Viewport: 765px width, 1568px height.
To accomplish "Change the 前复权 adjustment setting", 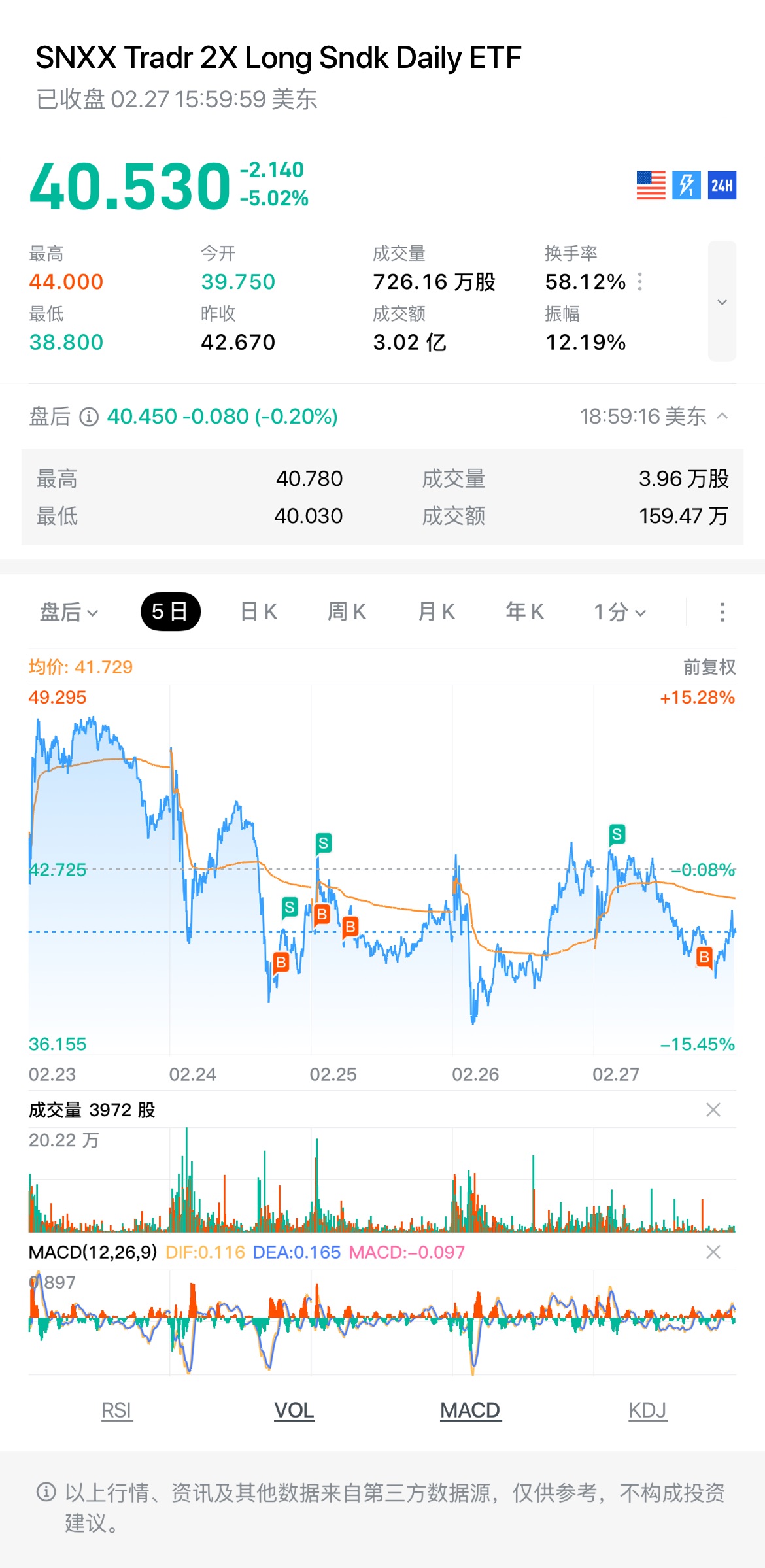I will [x=709, y=667].
